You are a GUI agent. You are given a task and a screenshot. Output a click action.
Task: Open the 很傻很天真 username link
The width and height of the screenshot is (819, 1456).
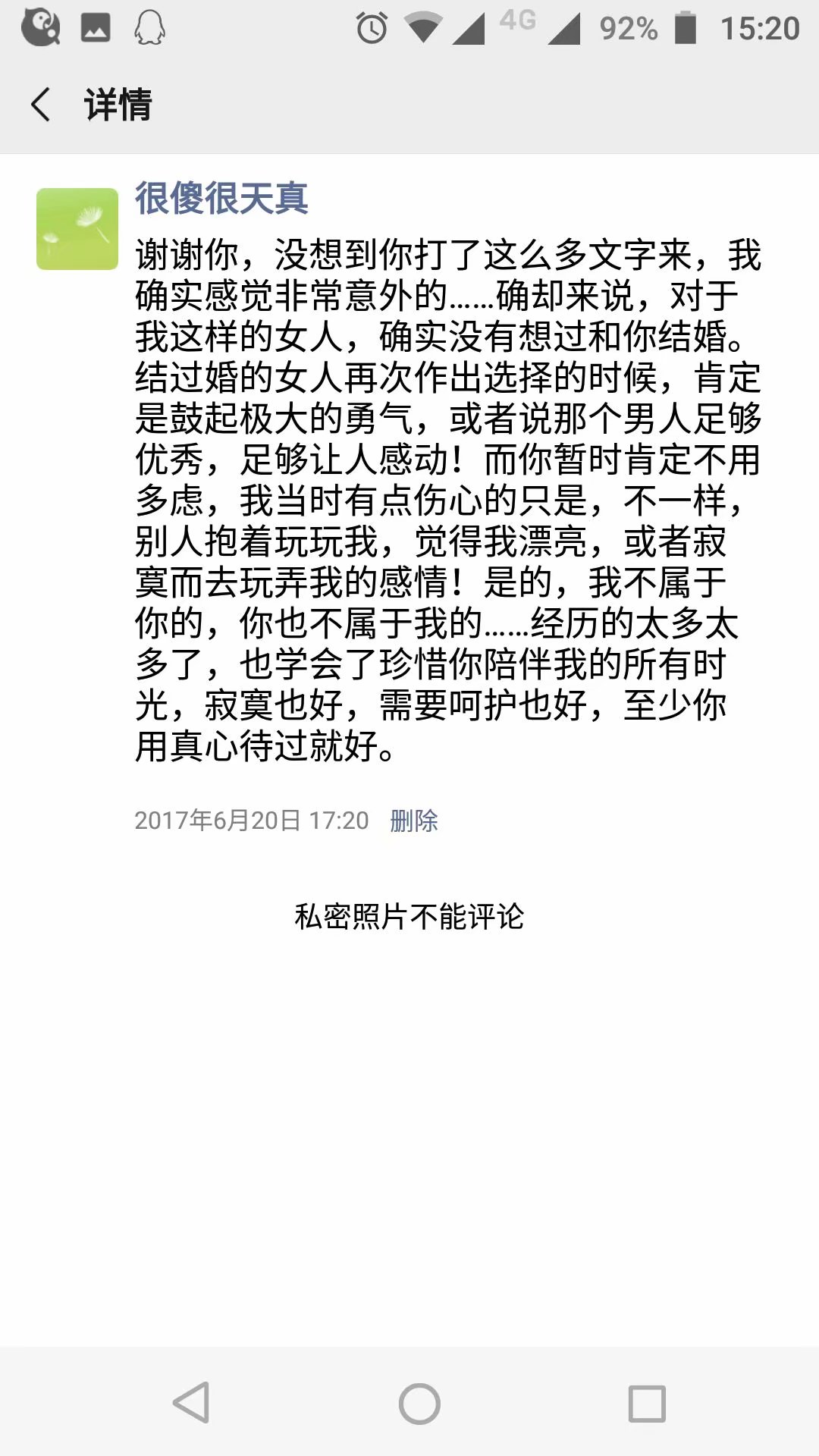pos(221,199)
